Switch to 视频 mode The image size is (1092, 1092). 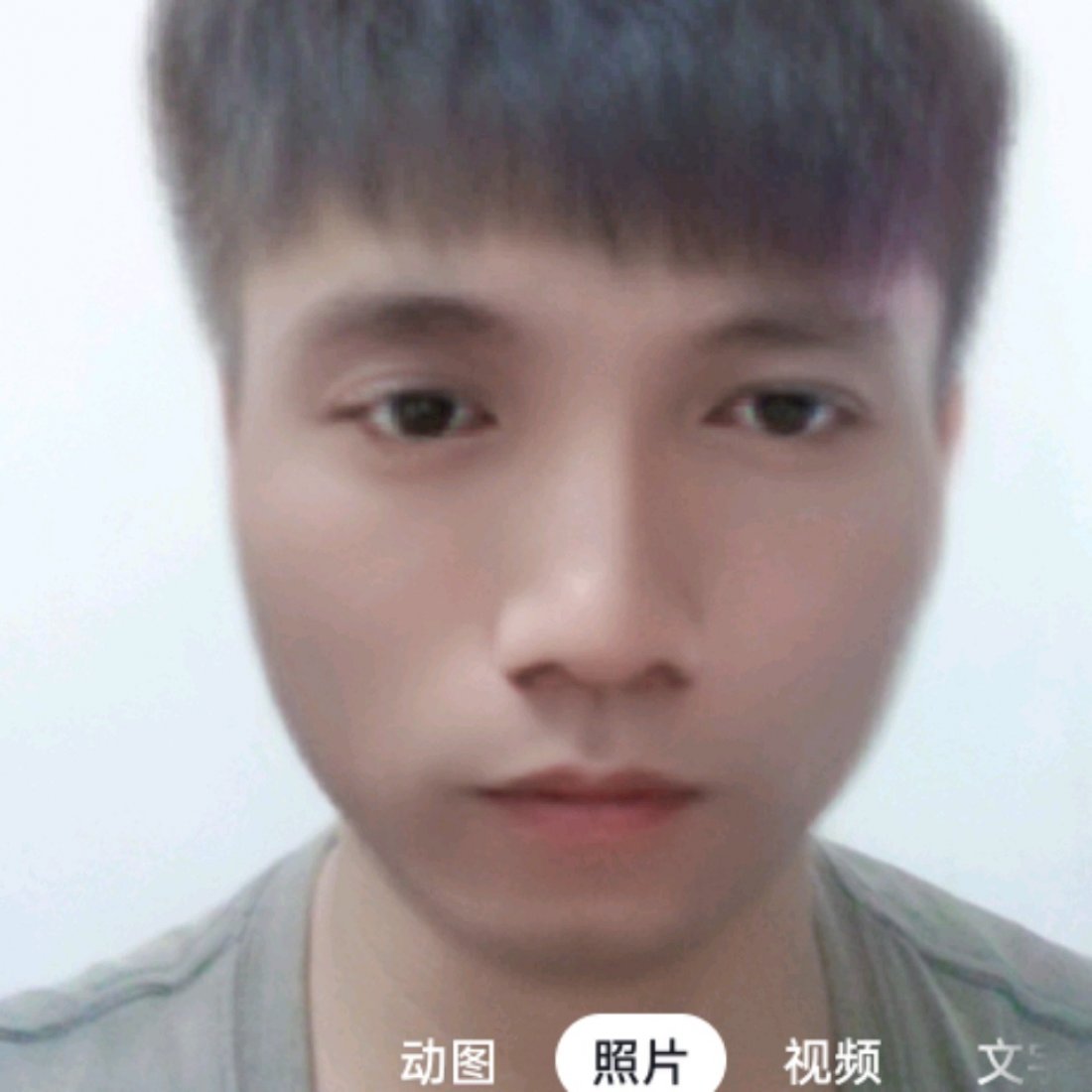click(832, 1062)
